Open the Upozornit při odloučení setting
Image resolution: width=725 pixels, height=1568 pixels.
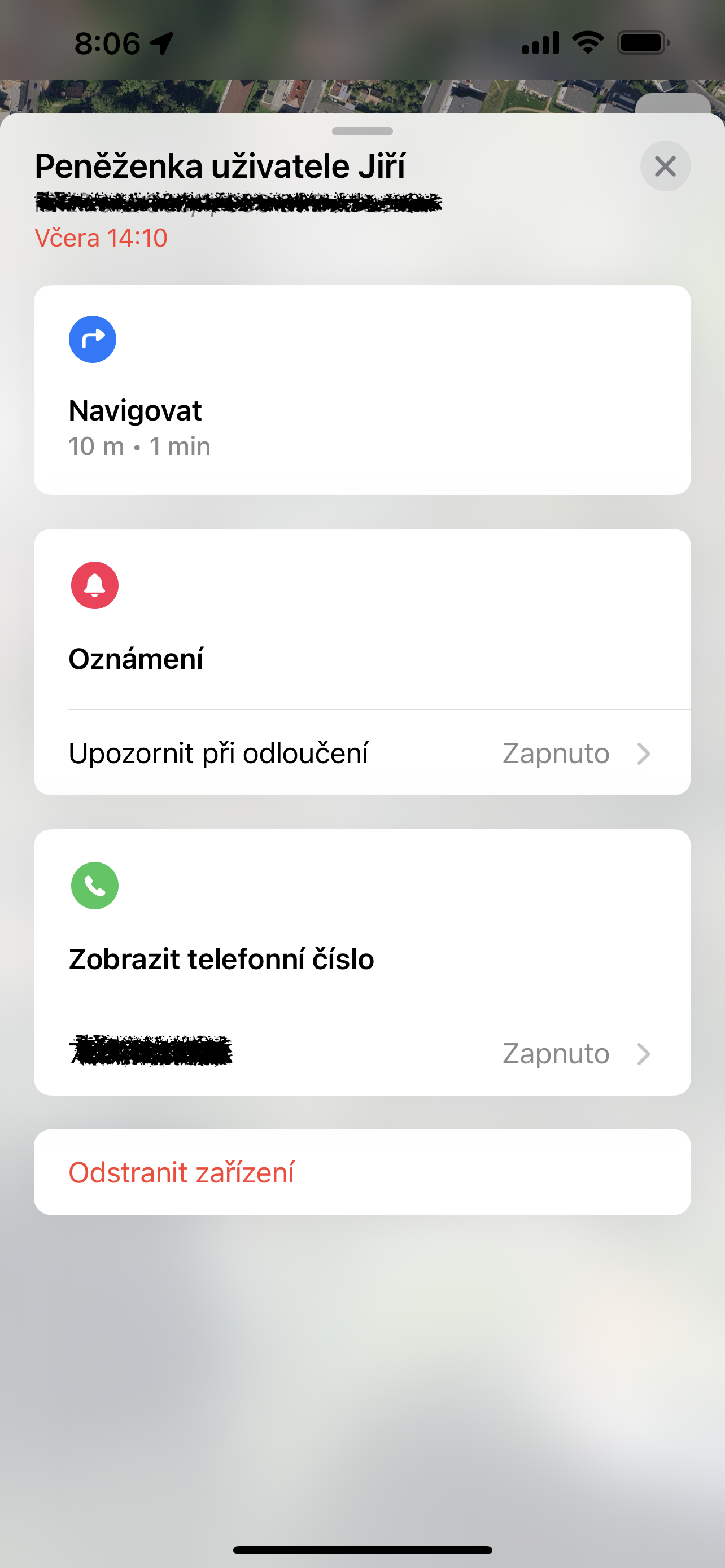pos(361,754)
